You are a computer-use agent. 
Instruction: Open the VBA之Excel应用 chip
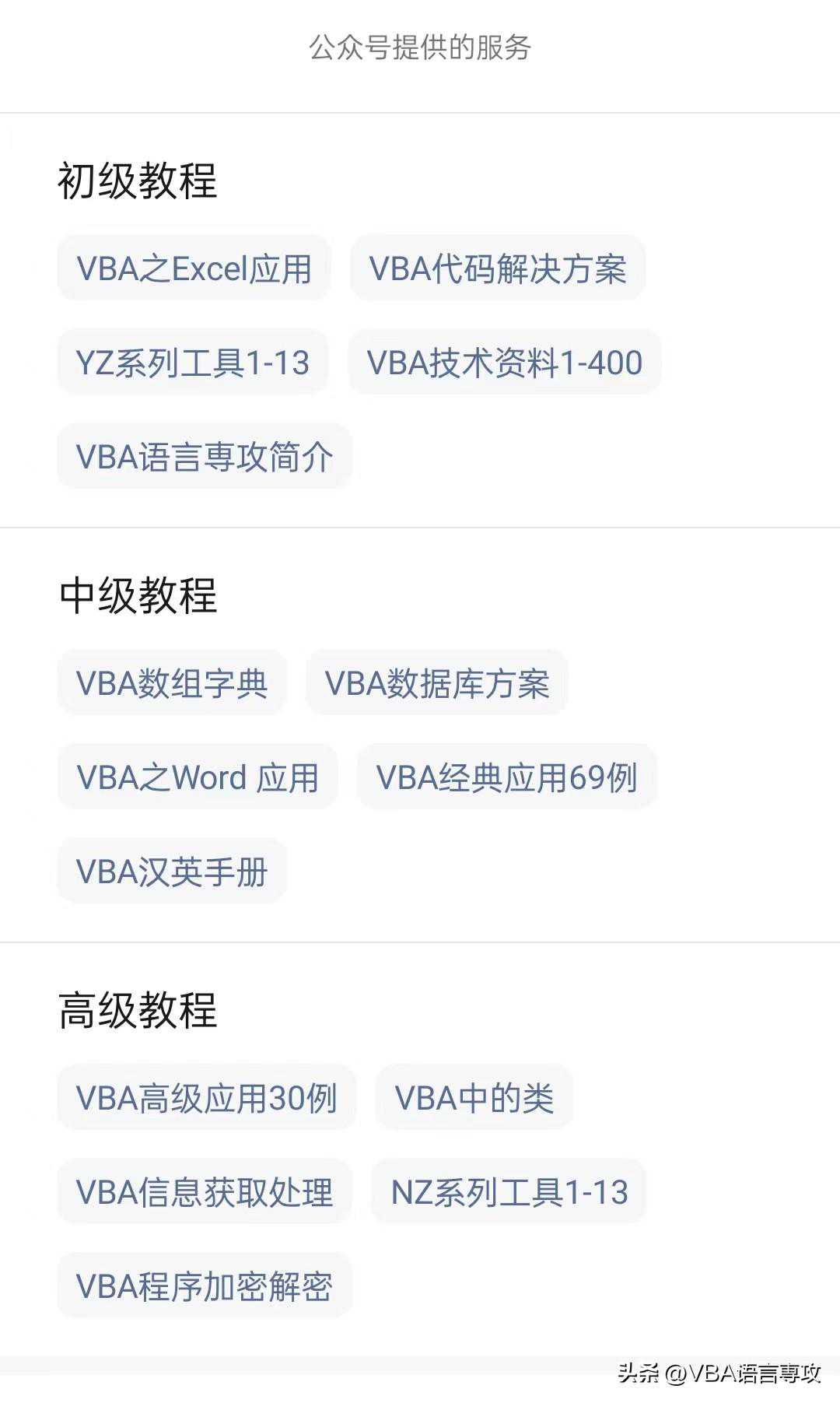[194, 268]
